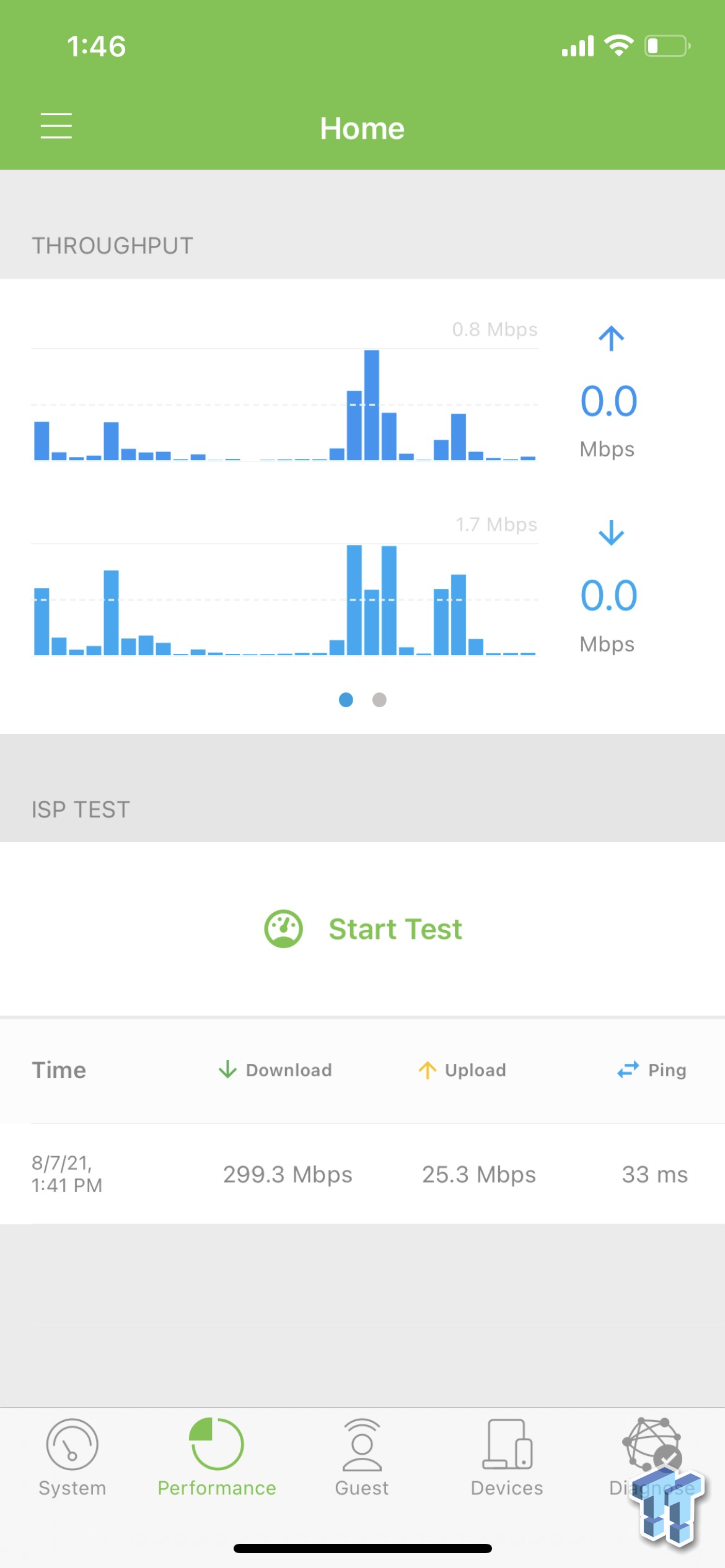Tap the blue Ping arrows icon

pyautogui.click(x=626, y=1069)
